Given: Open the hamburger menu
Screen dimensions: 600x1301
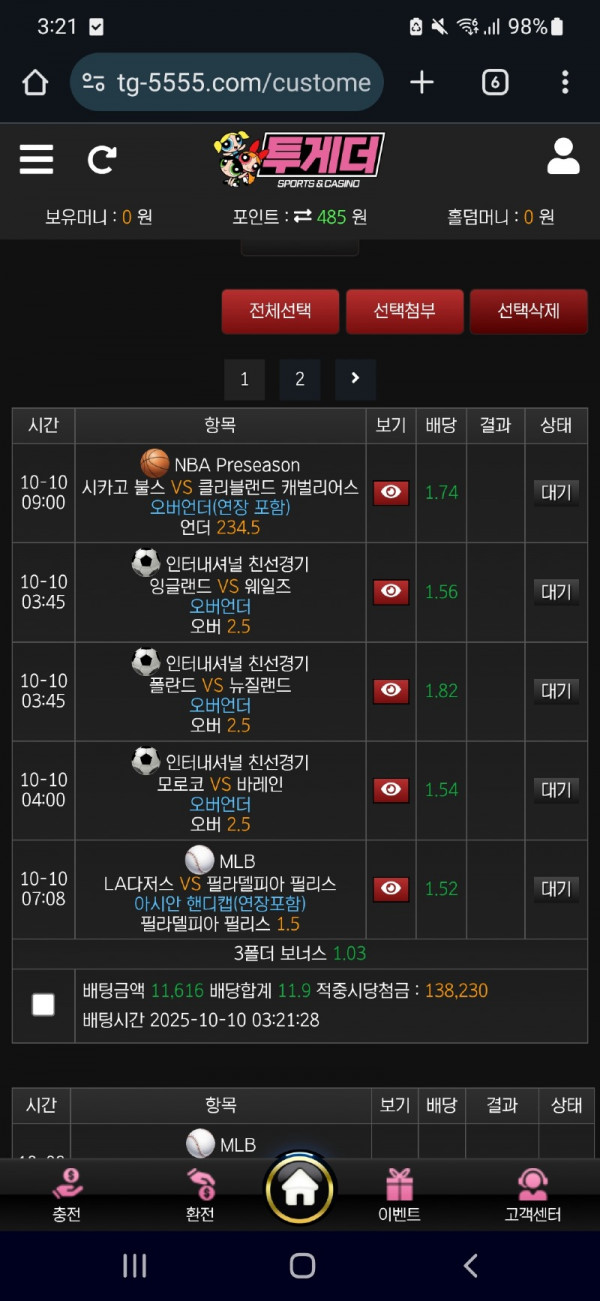Looking at the screenshot, I should click(37, 158).
